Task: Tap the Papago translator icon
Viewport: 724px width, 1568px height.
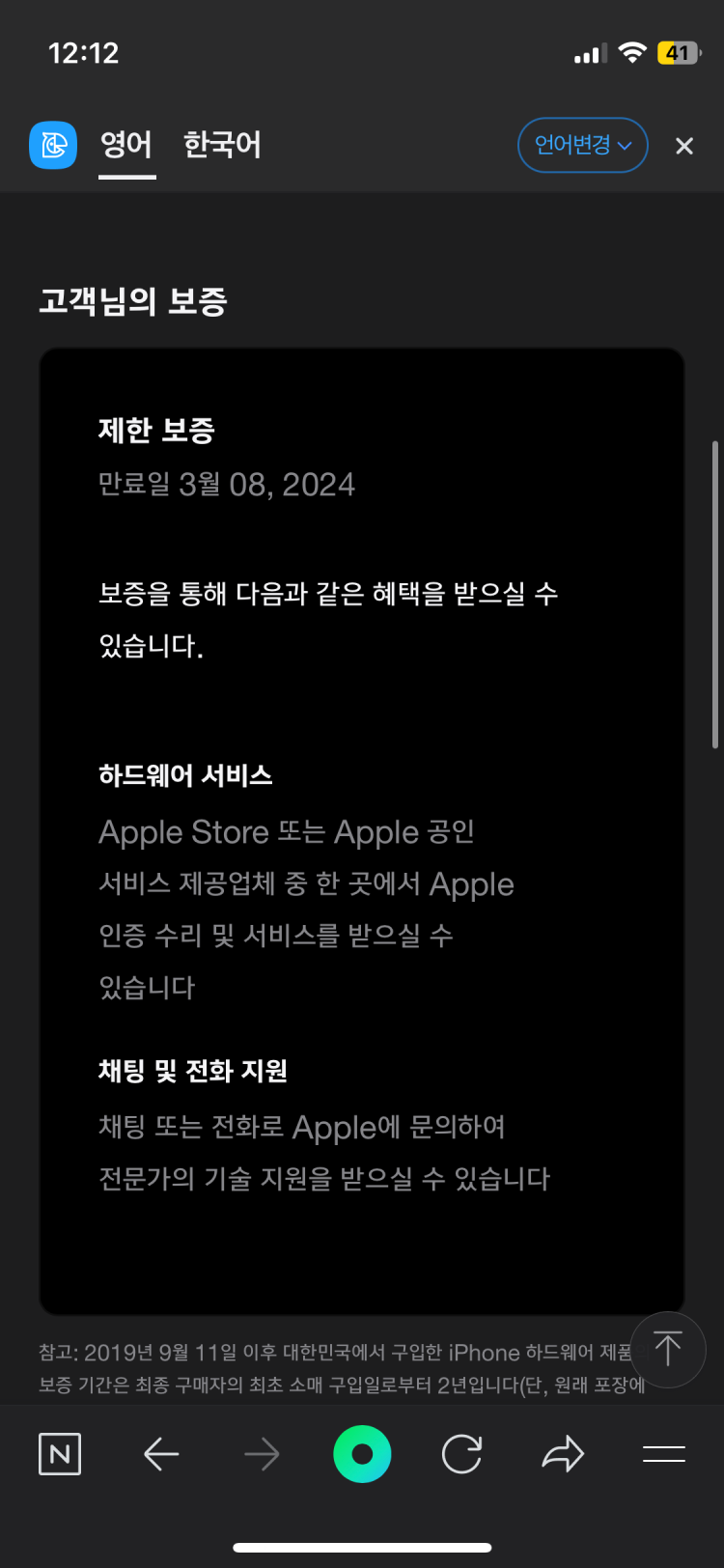Action: (53, 145)
